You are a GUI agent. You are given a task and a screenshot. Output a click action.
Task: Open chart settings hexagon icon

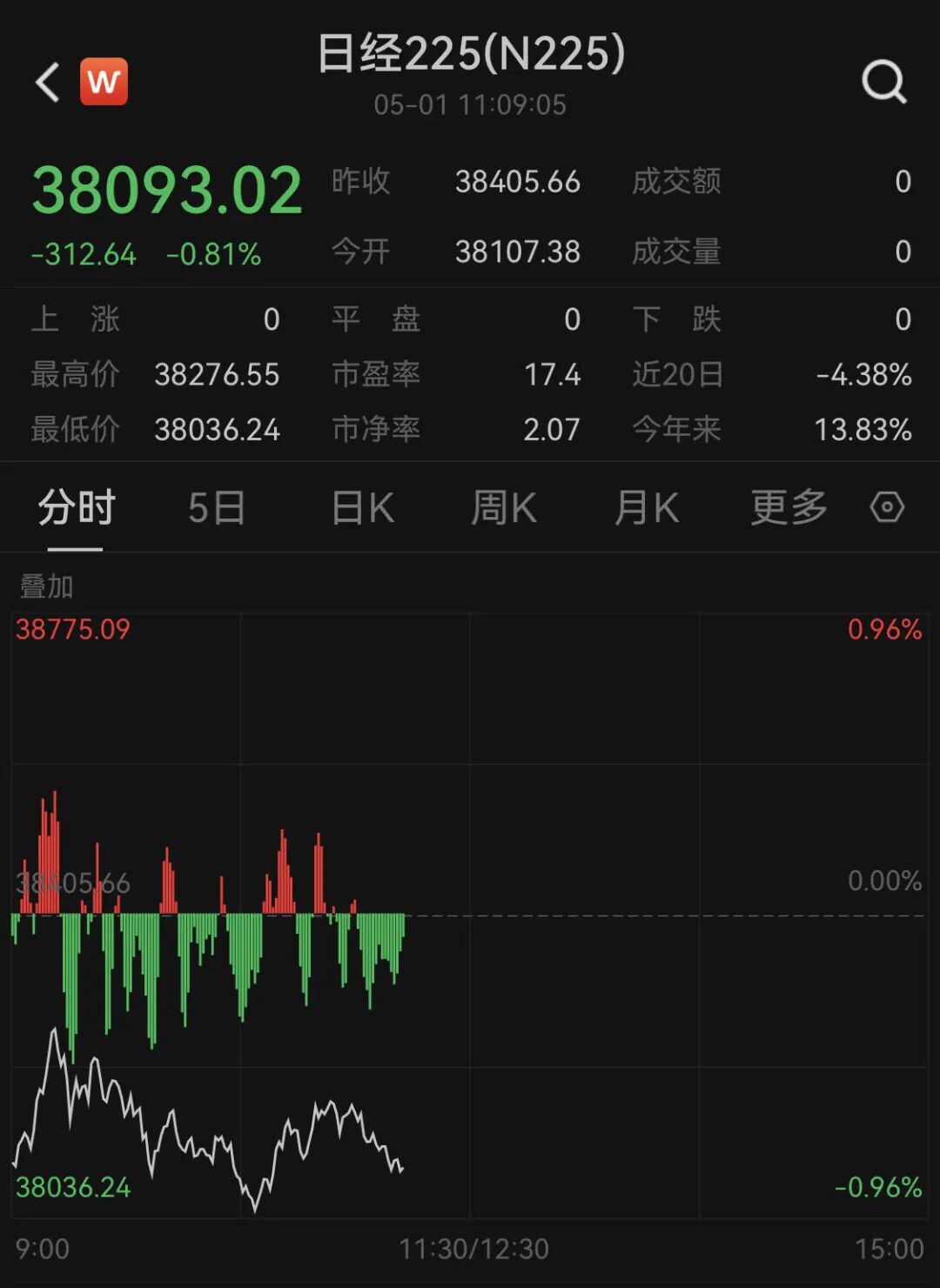[887, 506]
